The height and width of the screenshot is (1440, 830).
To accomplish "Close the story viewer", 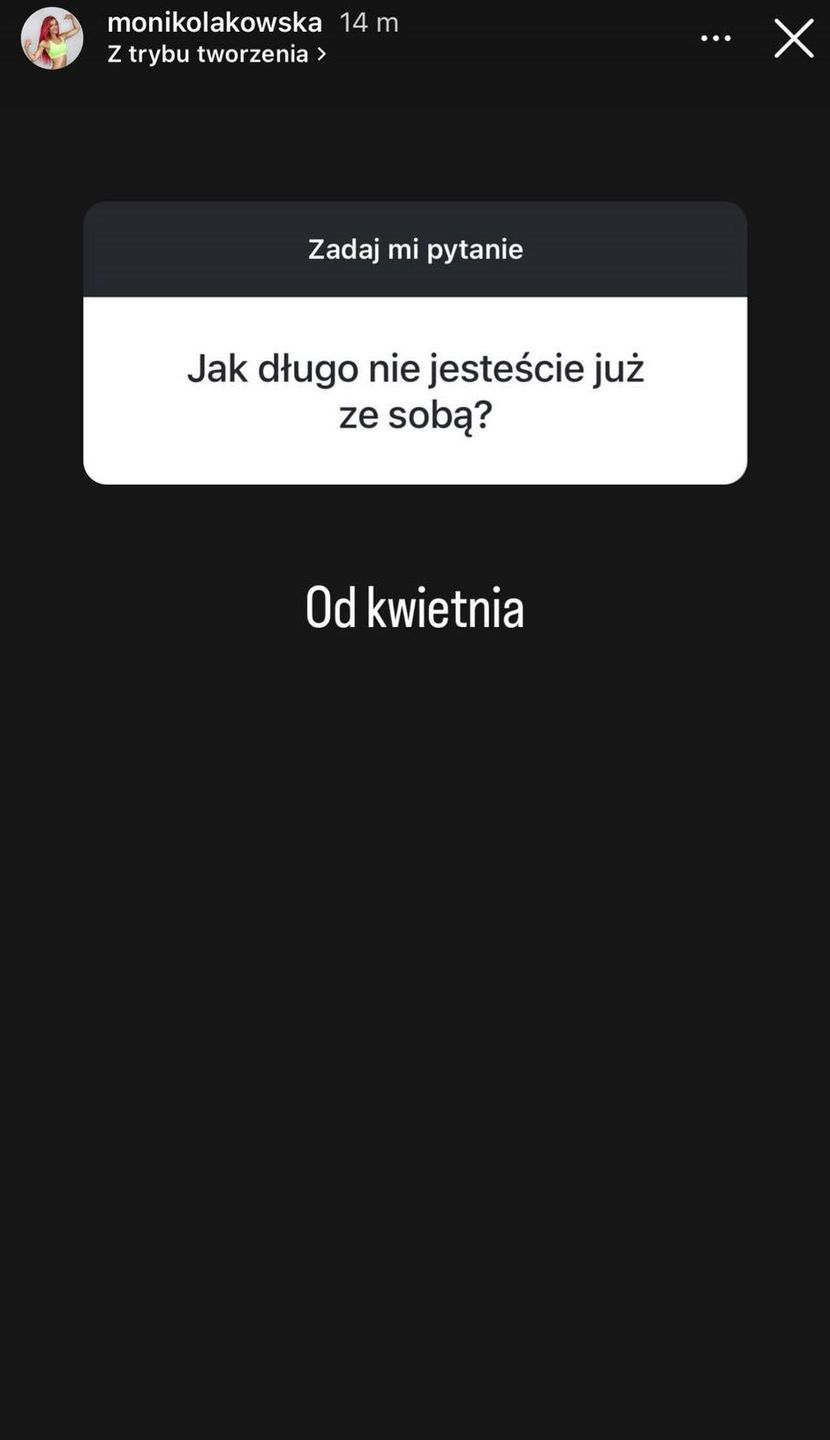I will [794, 39].
